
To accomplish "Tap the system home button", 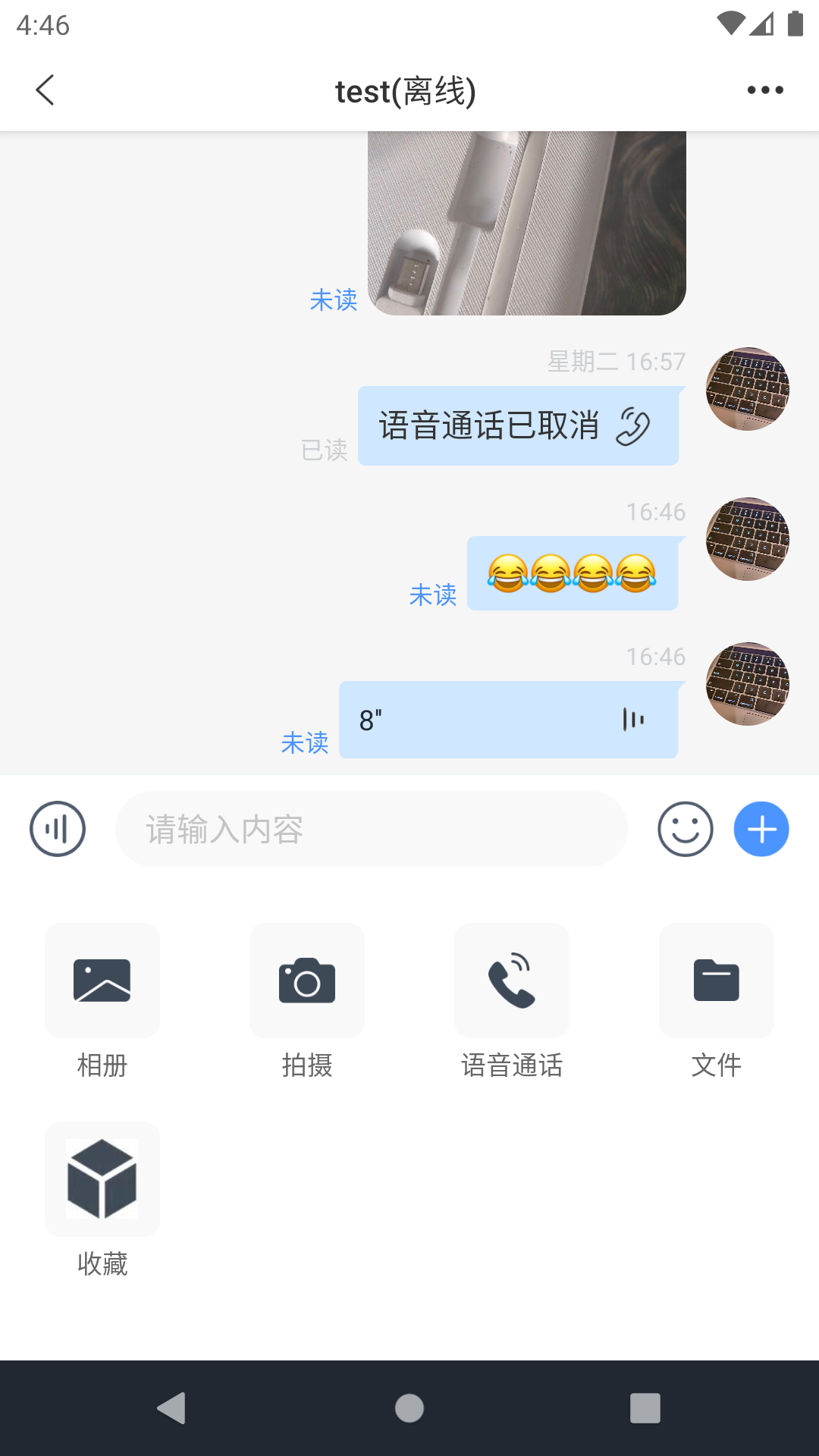I will (x=409, y=1408).
